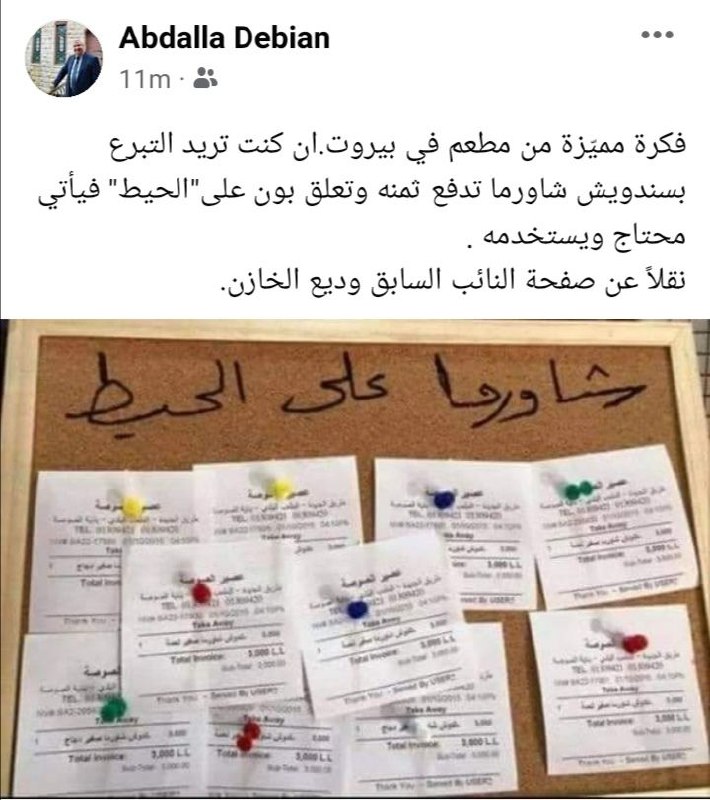Open the shawarma board photo in full view
The width and height of the screenshot is (710, 800).
coord(355,560)
